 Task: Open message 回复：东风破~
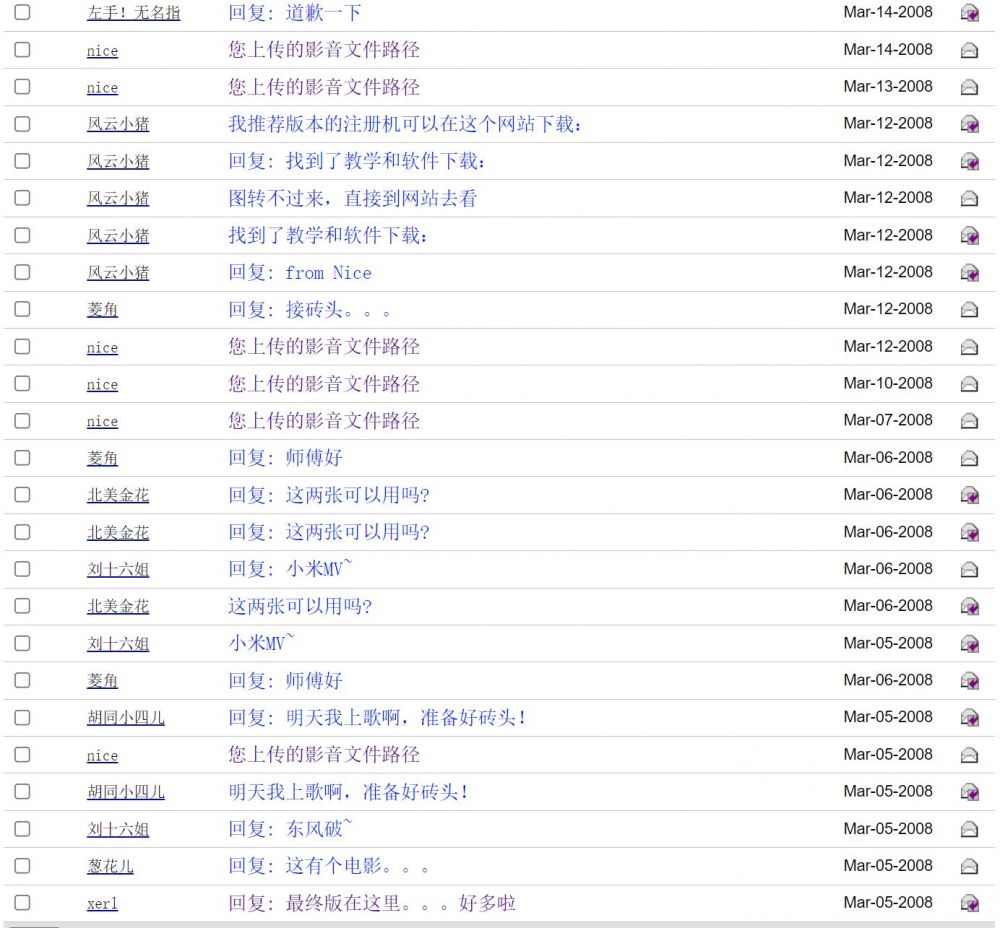coord(291,829)
